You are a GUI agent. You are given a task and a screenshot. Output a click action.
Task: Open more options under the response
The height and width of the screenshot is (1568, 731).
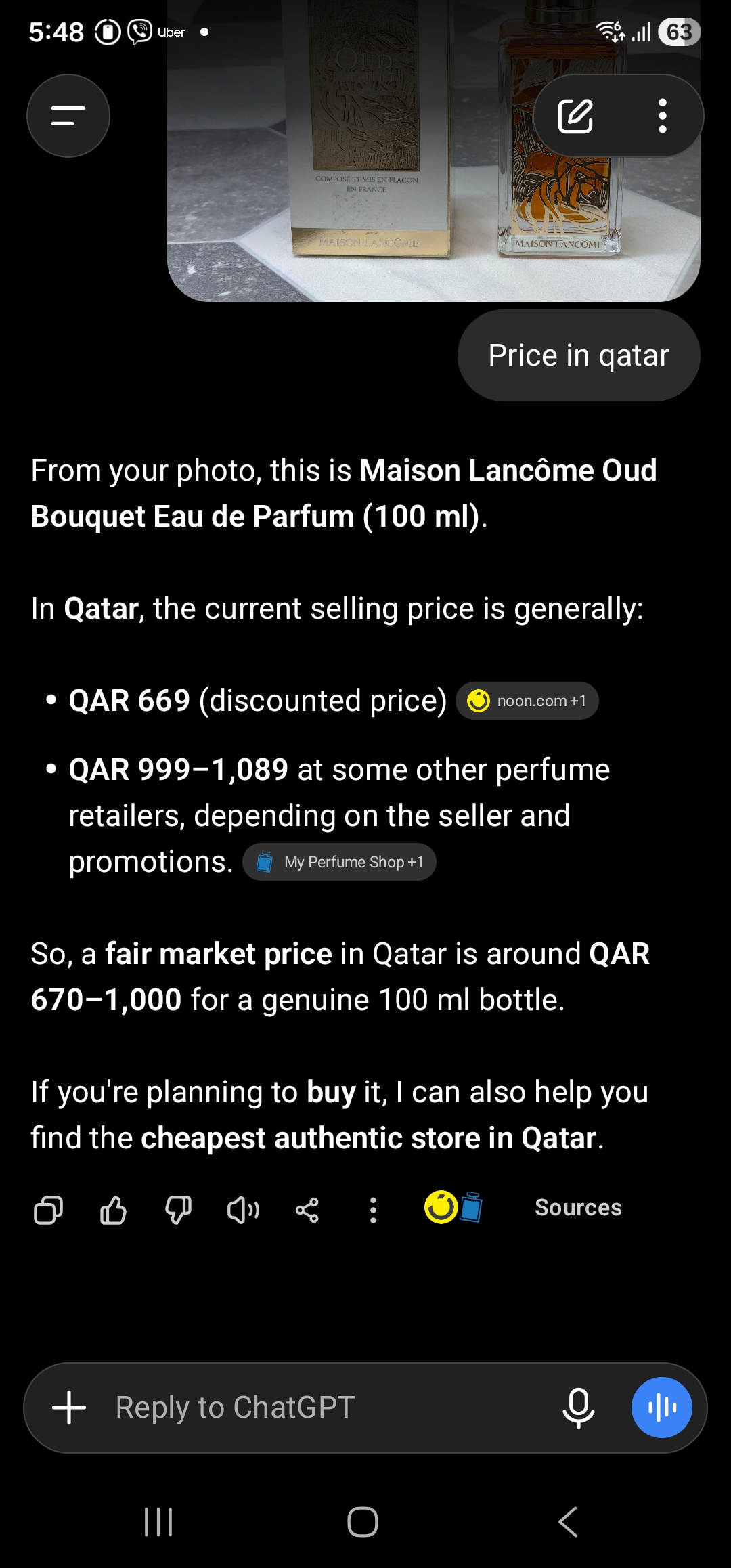pyautogui.click(x=373, y=1210)
